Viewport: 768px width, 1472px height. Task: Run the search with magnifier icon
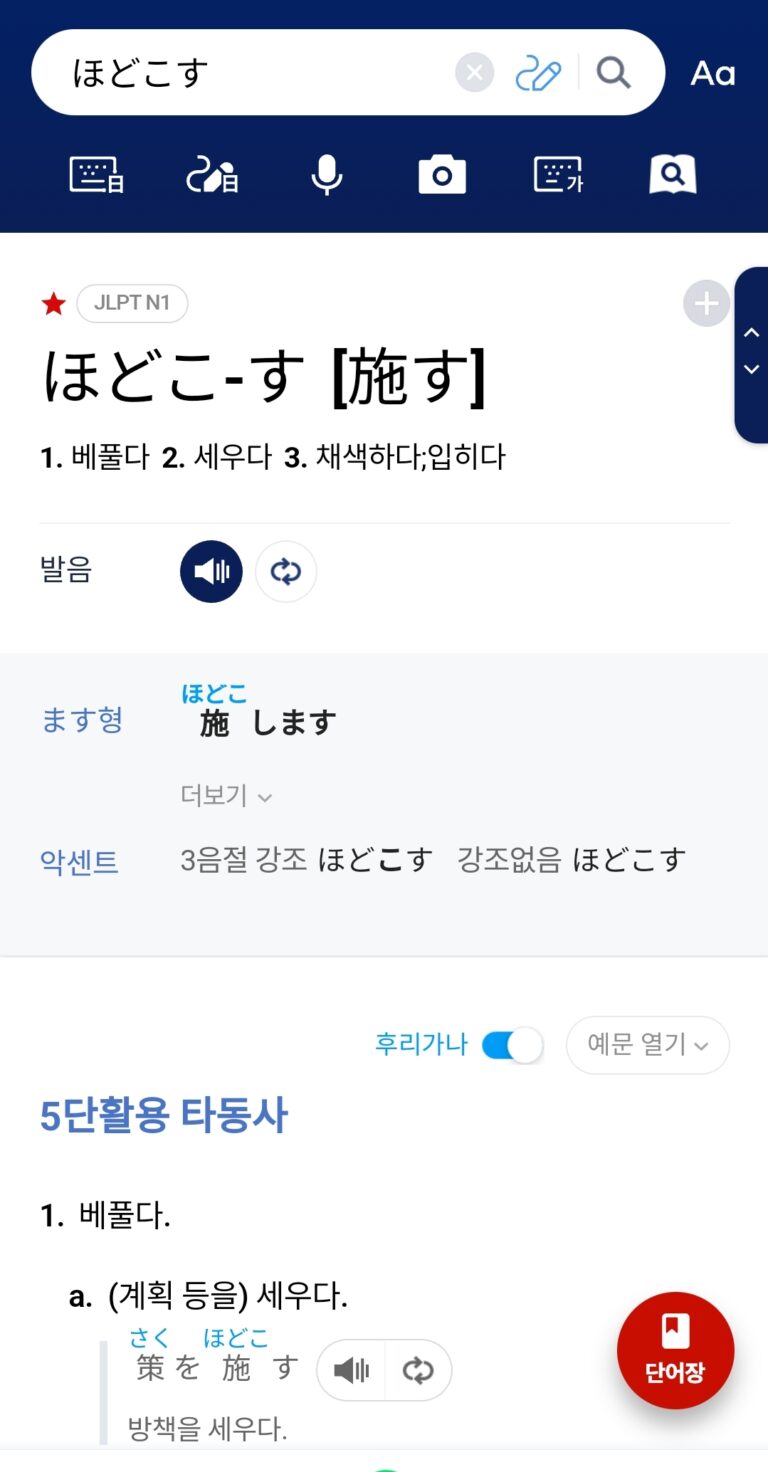click(x=613, y=73)
